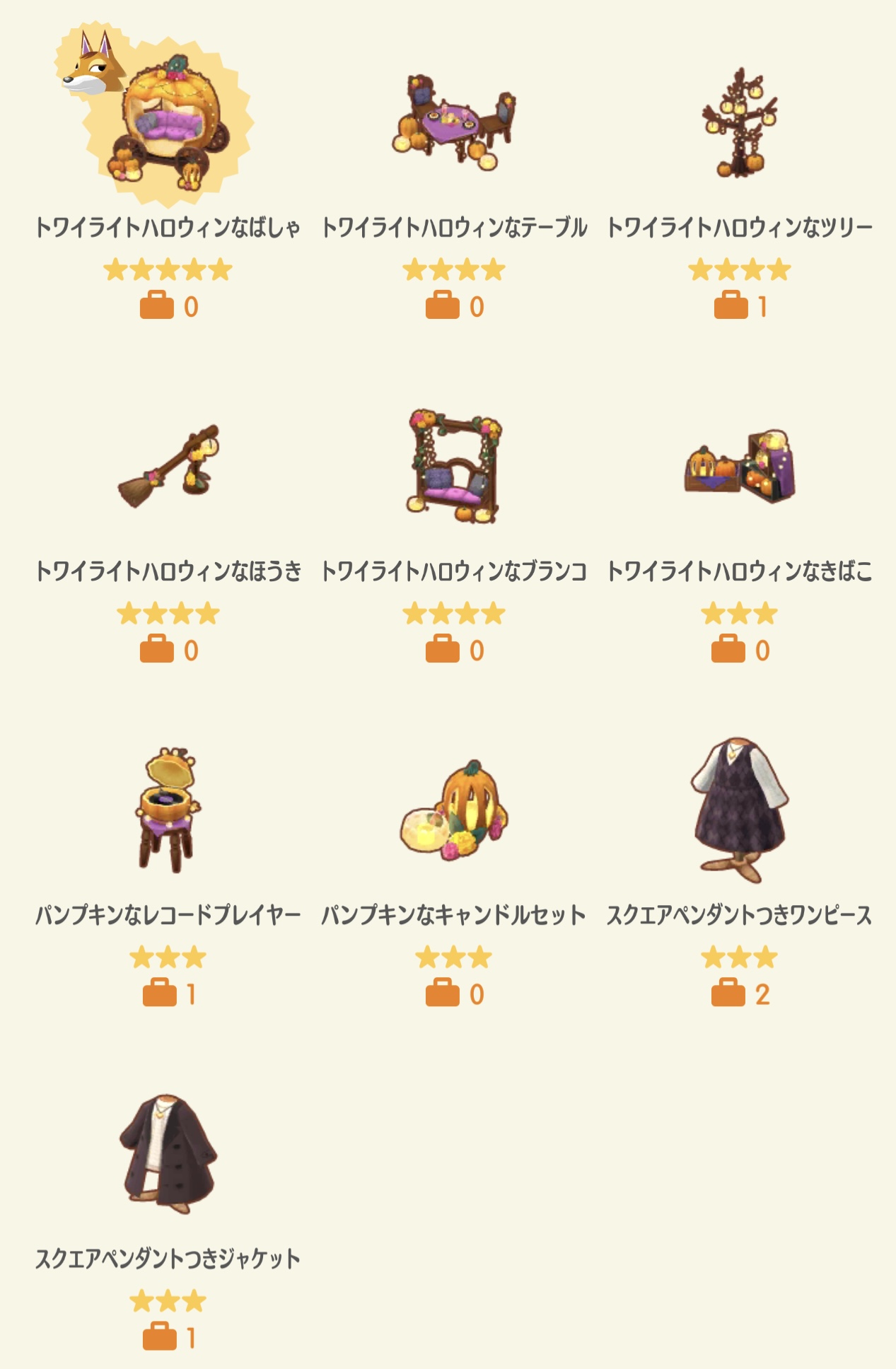Tap the スクエアペンダントつきワンピース item

(x=740, y=810)
